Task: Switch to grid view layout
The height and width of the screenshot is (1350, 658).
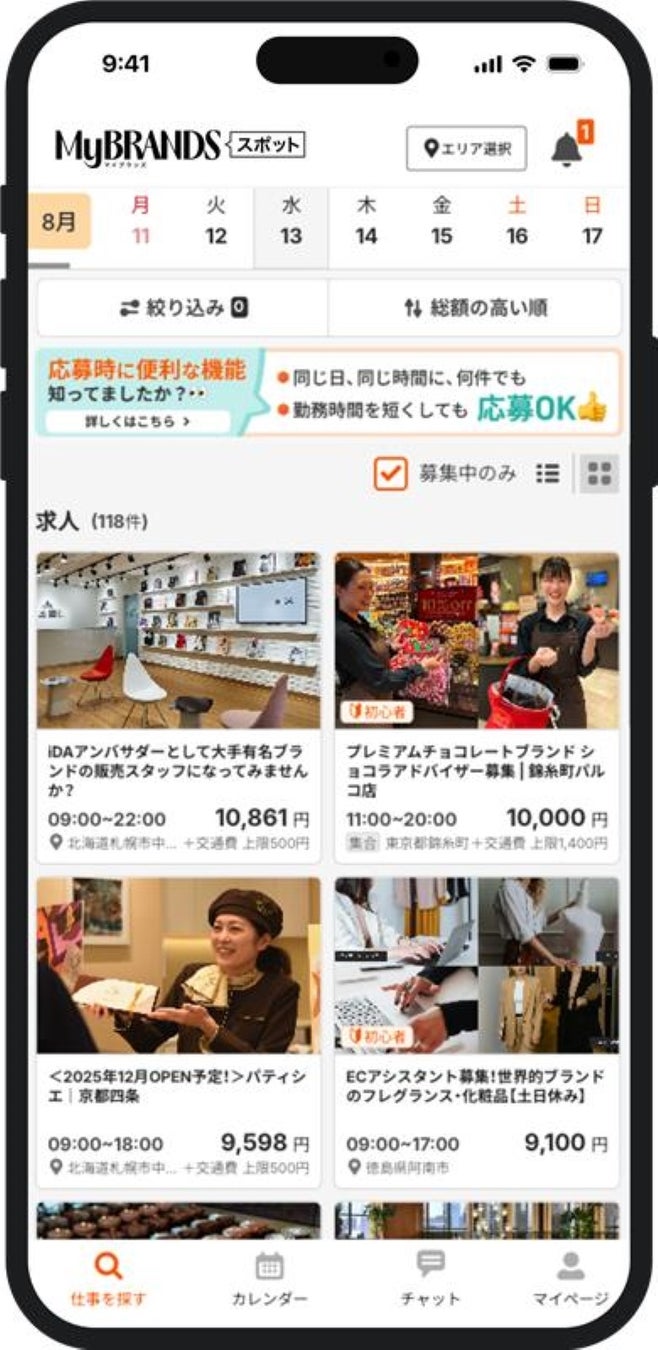Action: pos(599,474)
